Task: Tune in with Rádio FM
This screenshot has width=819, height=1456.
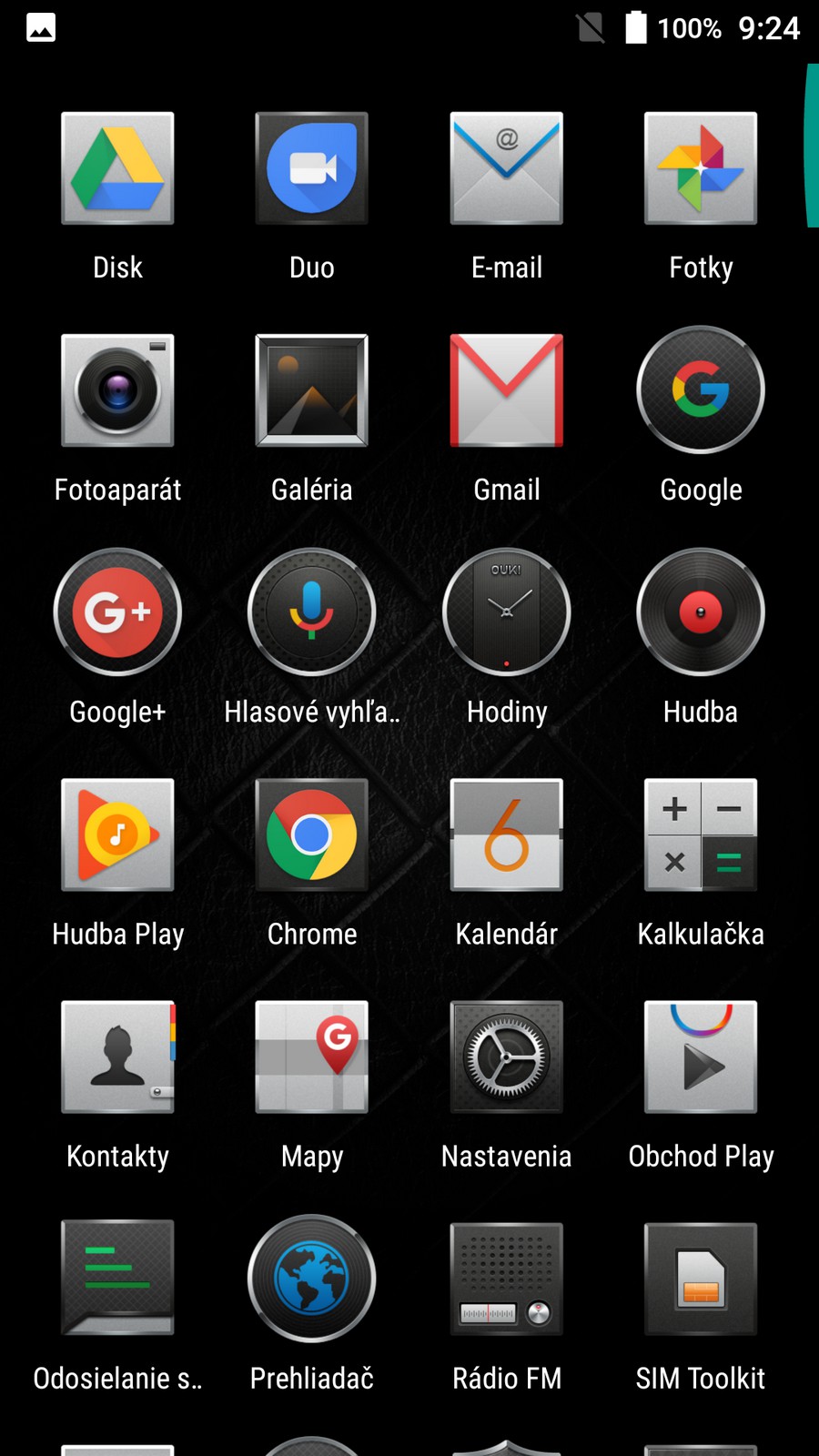Action: pos(507,1279)
